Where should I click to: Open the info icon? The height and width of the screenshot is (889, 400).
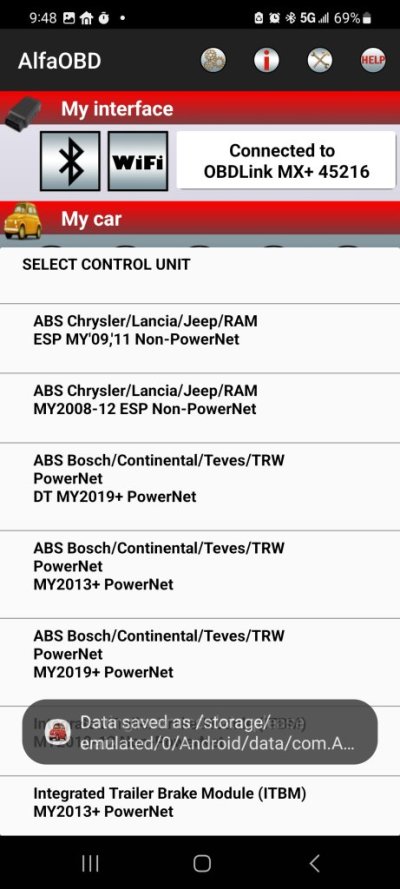coord(266,60)
